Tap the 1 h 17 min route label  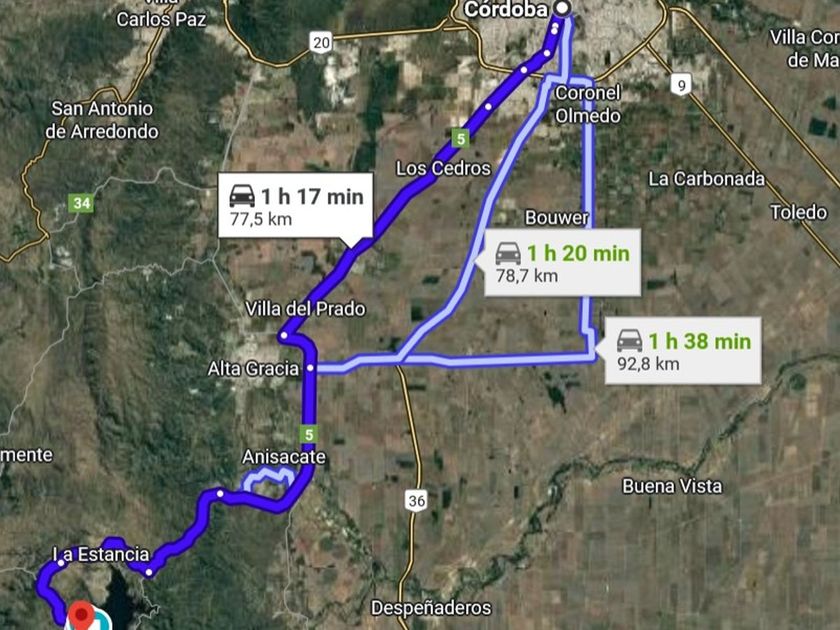pos(296,205)
